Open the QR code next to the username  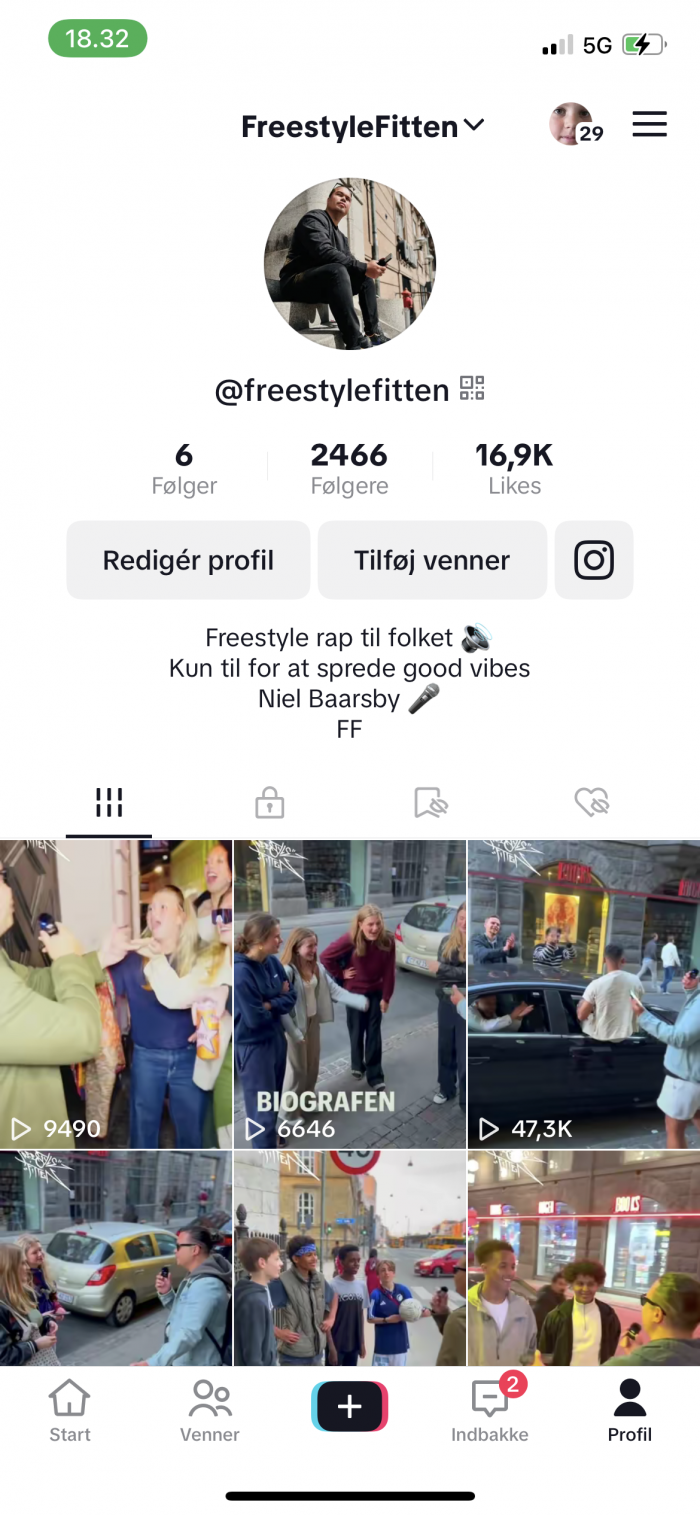[472, 388]
